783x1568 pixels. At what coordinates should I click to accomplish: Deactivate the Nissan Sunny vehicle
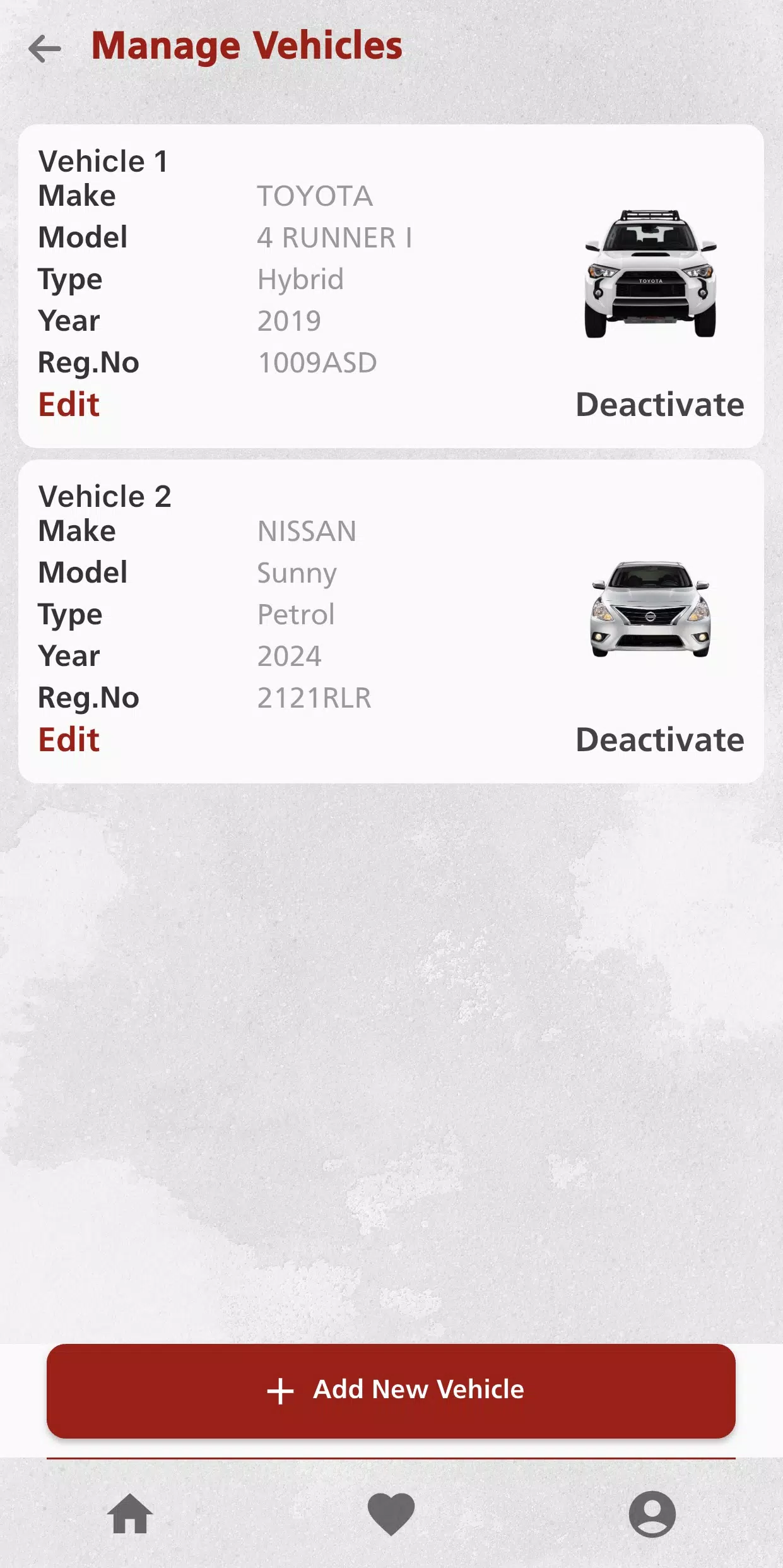[x=659, y=740]
